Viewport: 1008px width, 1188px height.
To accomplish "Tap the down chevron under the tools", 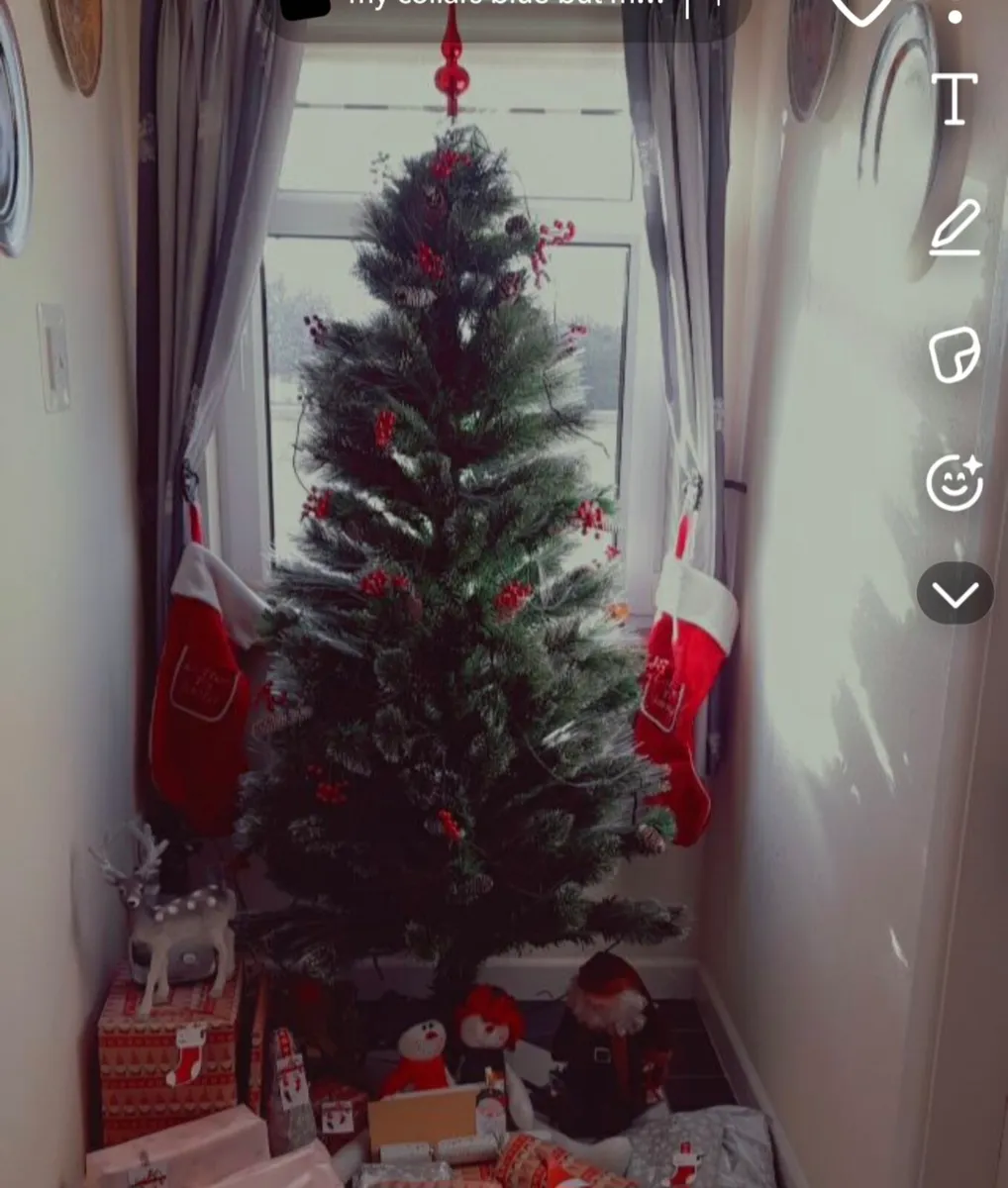I will (955, 594).
